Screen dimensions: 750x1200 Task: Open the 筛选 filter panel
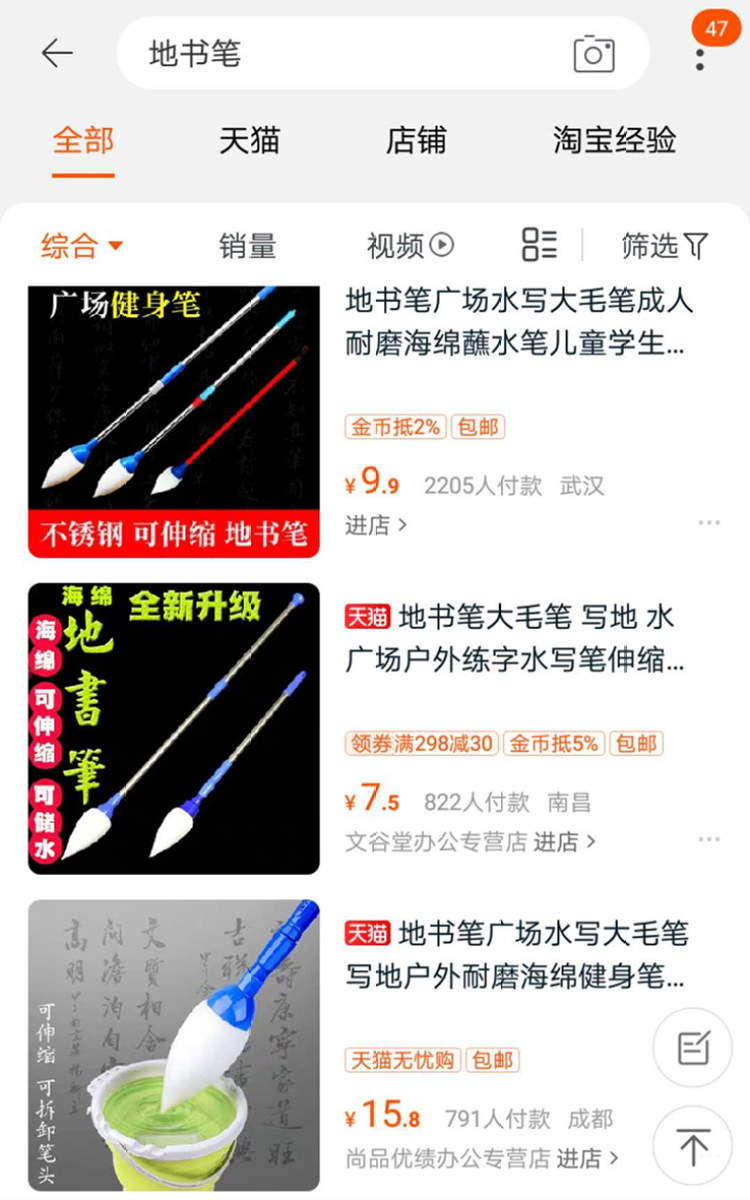point(664,245)
